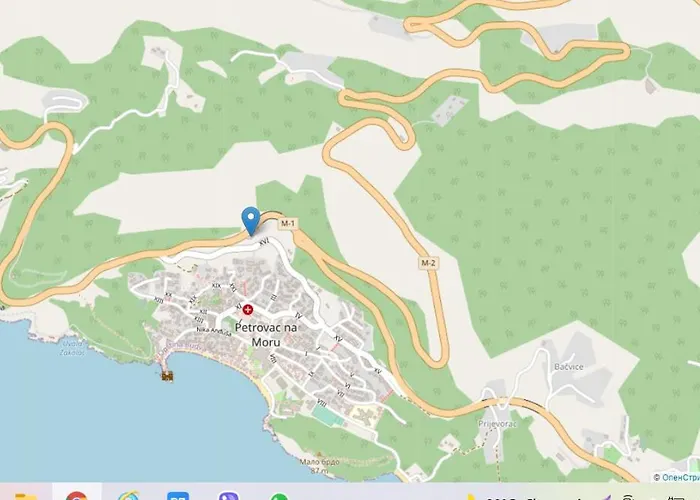Open Viber from the taskbar
Viewport: 700px width, 500px height.
click(x=228, y=496)
